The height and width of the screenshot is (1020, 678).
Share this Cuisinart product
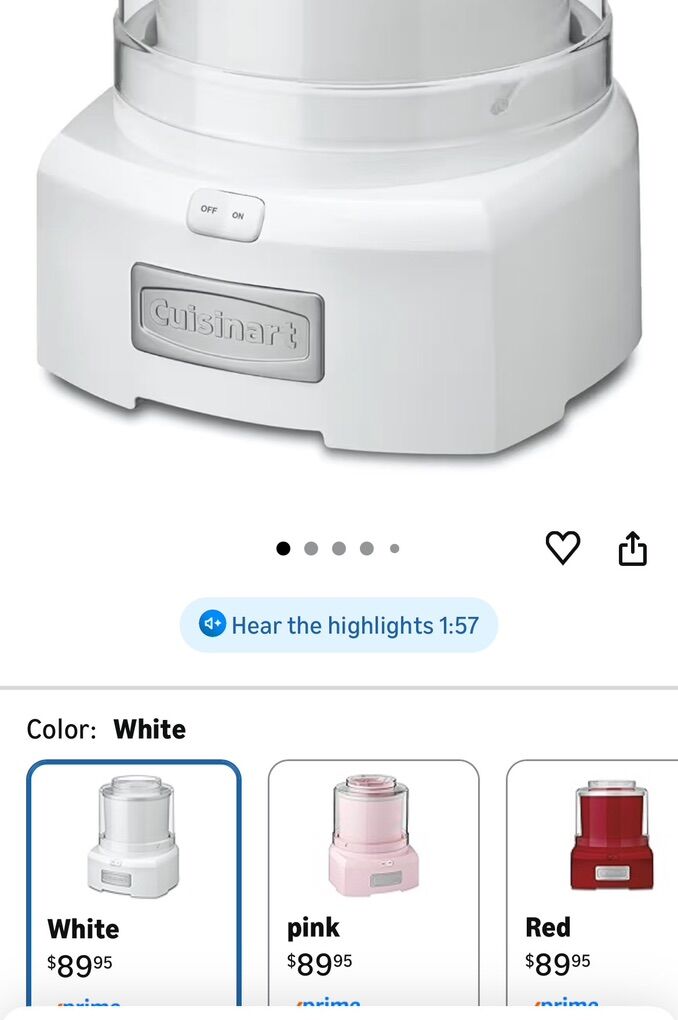[x=632, y=548]
